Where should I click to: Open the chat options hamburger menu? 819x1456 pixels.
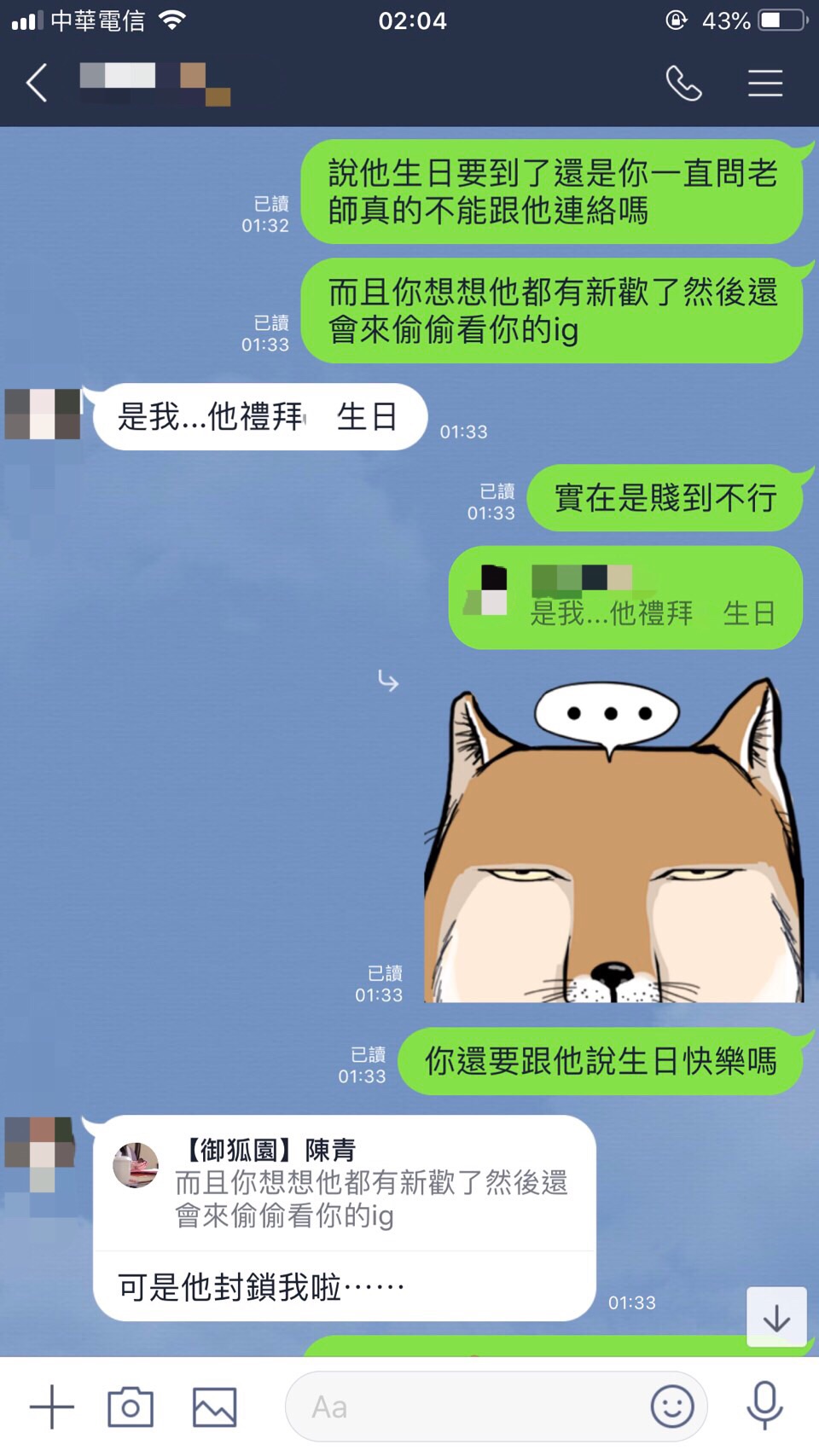click(x=765, y=84)
